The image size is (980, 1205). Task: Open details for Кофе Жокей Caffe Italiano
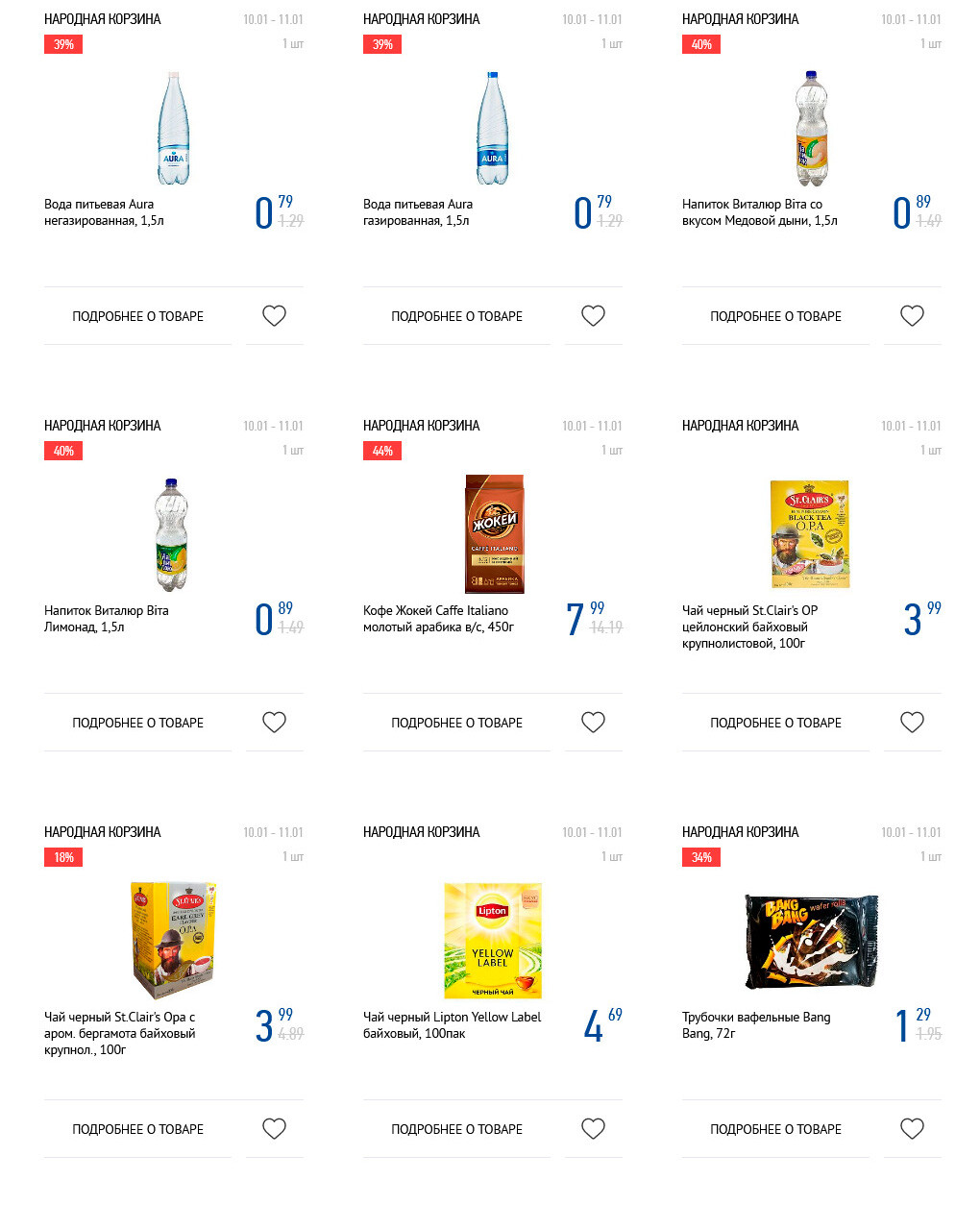[x=456, y=723]
